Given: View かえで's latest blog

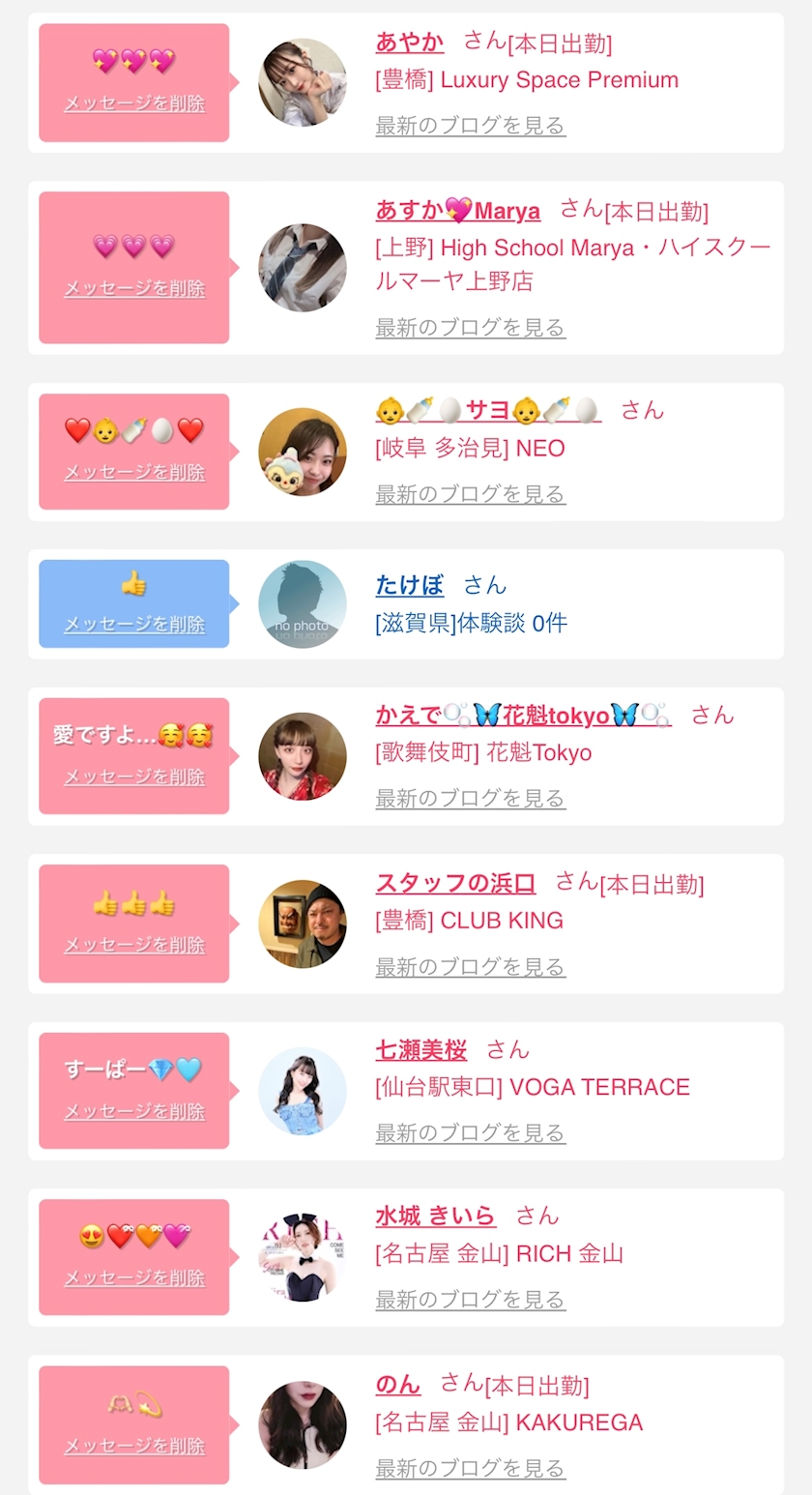Looking at the screenshot, I should pos(470,799).
